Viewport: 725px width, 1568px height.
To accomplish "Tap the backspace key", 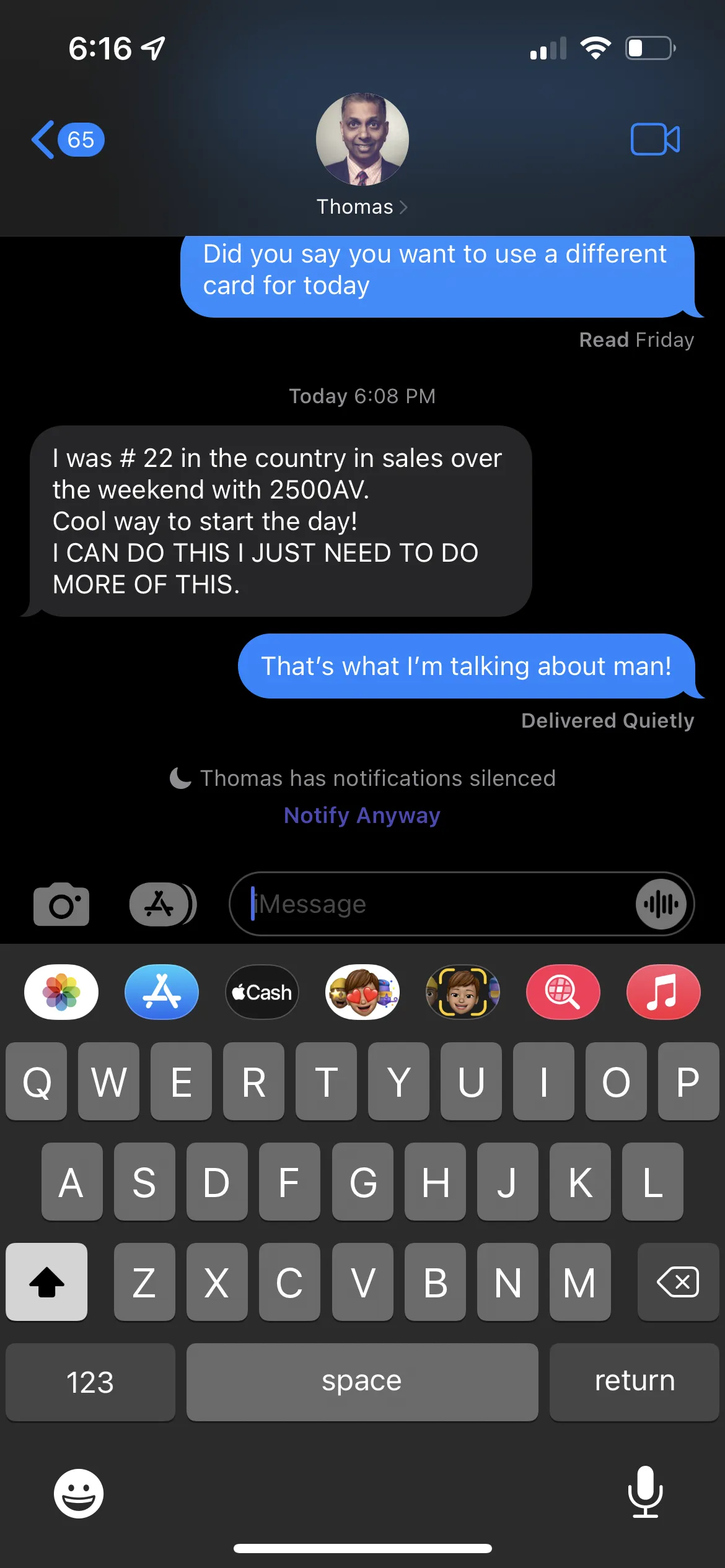I will tap(678, 1281).
